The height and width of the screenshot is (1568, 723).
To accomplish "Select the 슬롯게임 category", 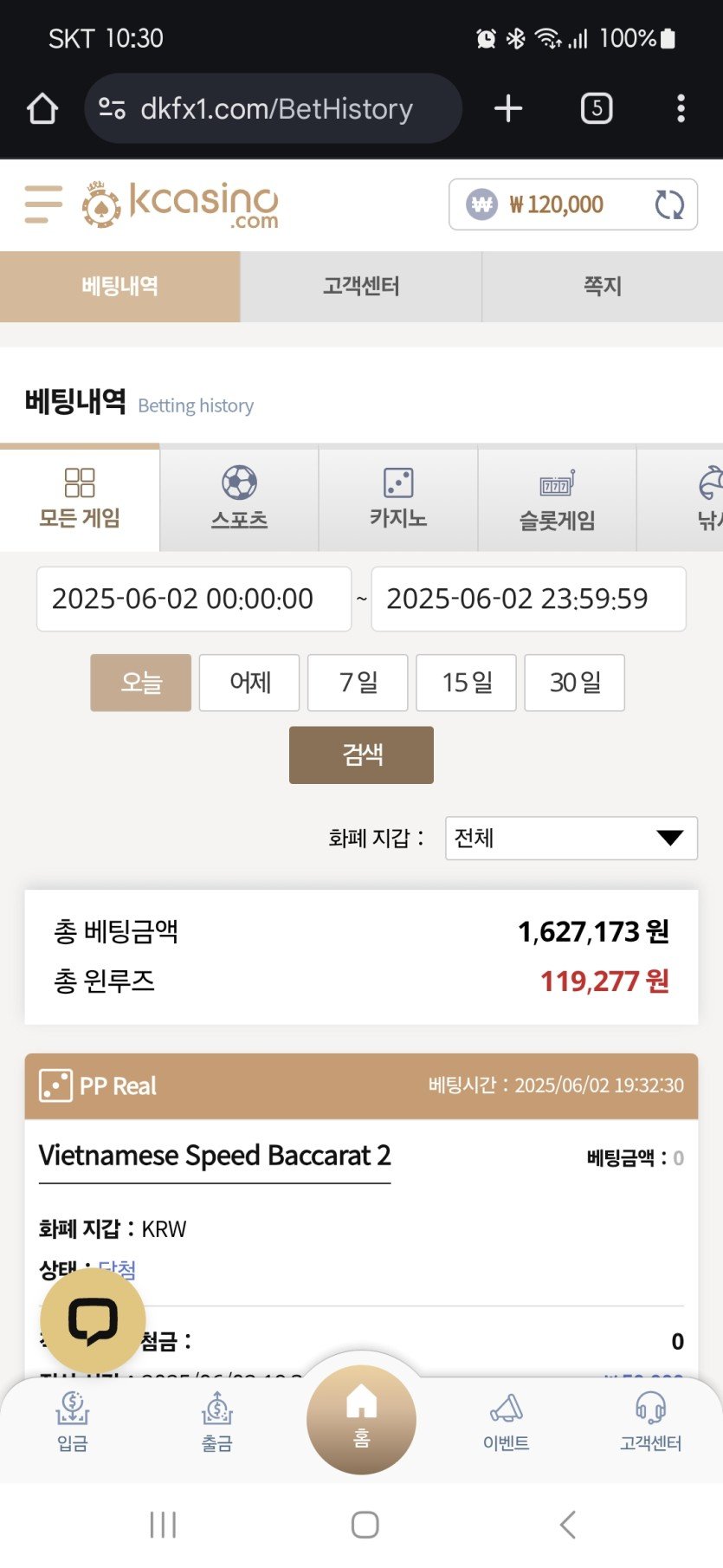I will [558, 498].
